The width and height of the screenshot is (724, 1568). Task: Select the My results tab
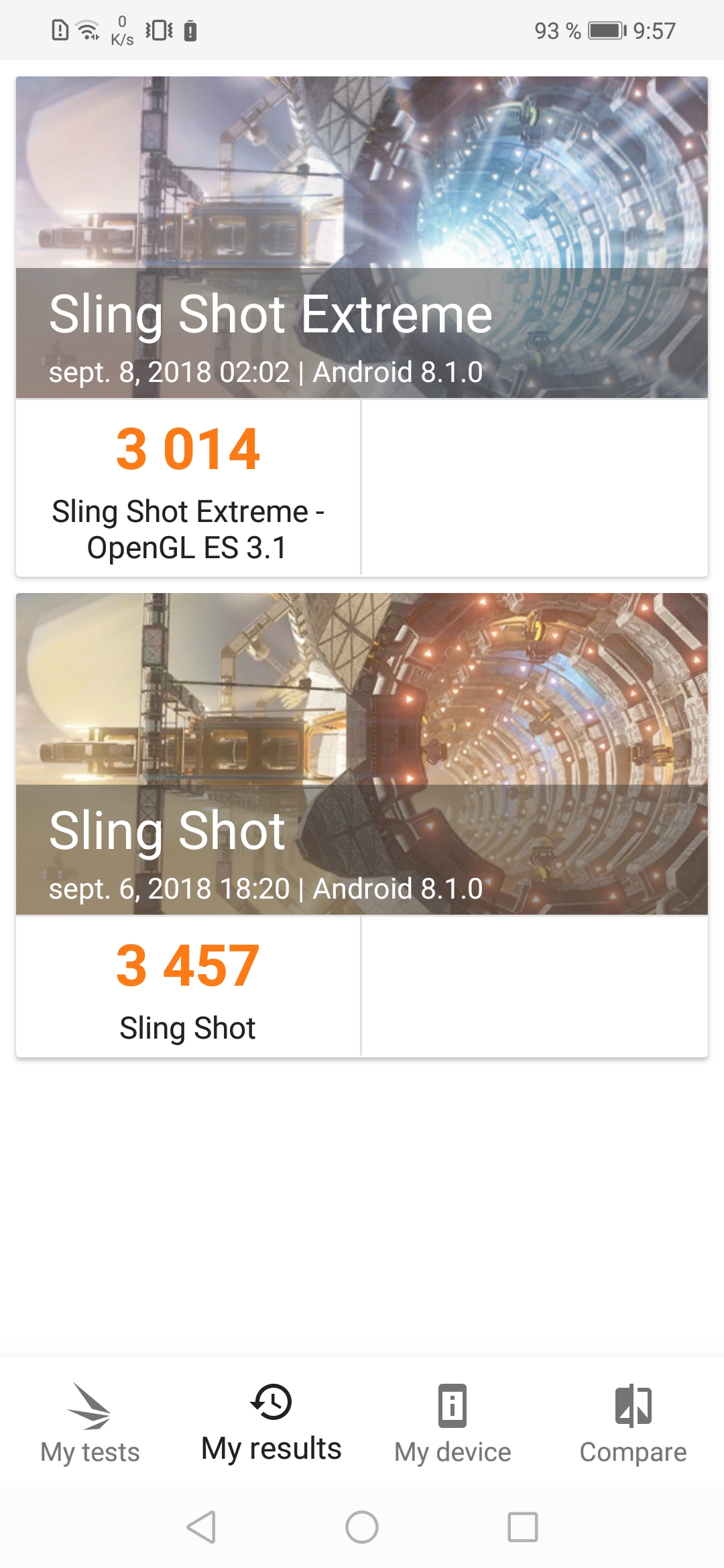pos(271,1423)
